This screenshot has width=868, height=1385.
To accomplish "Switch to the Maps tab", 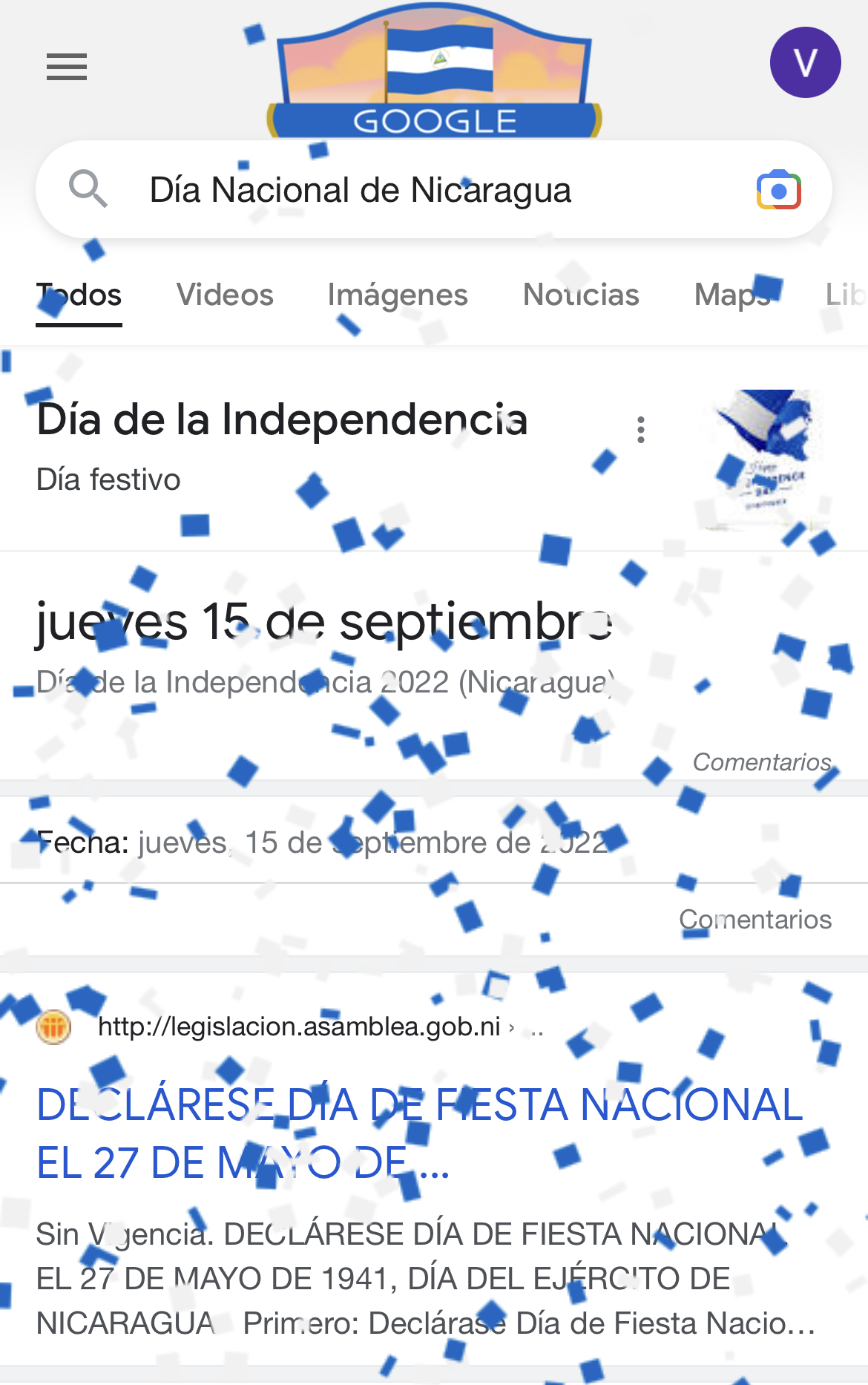I will click(732, 295).
